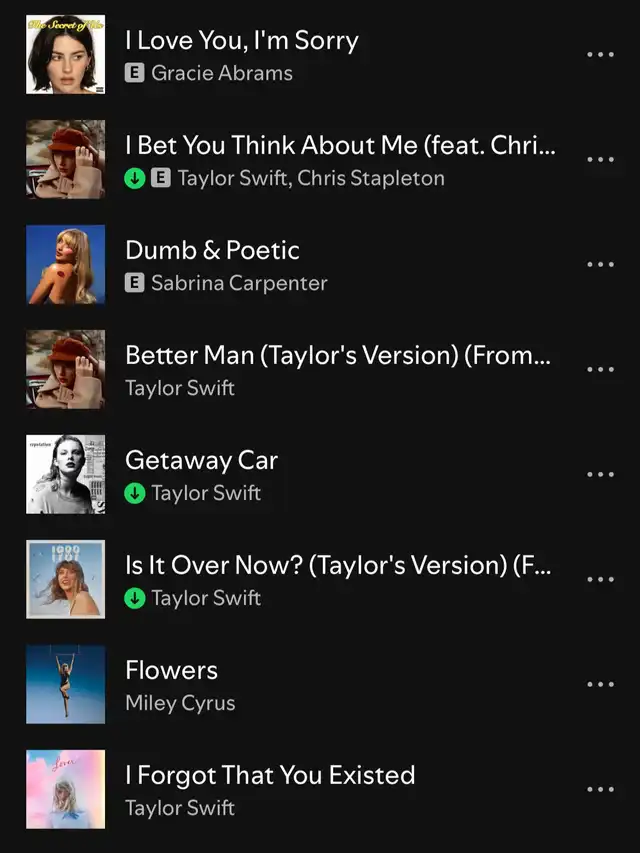Play Better Man (Taylor's Version)
Image resolution: width=640 pixels, height=853 pixels.
pyautogui.click(x=338, y=356)
